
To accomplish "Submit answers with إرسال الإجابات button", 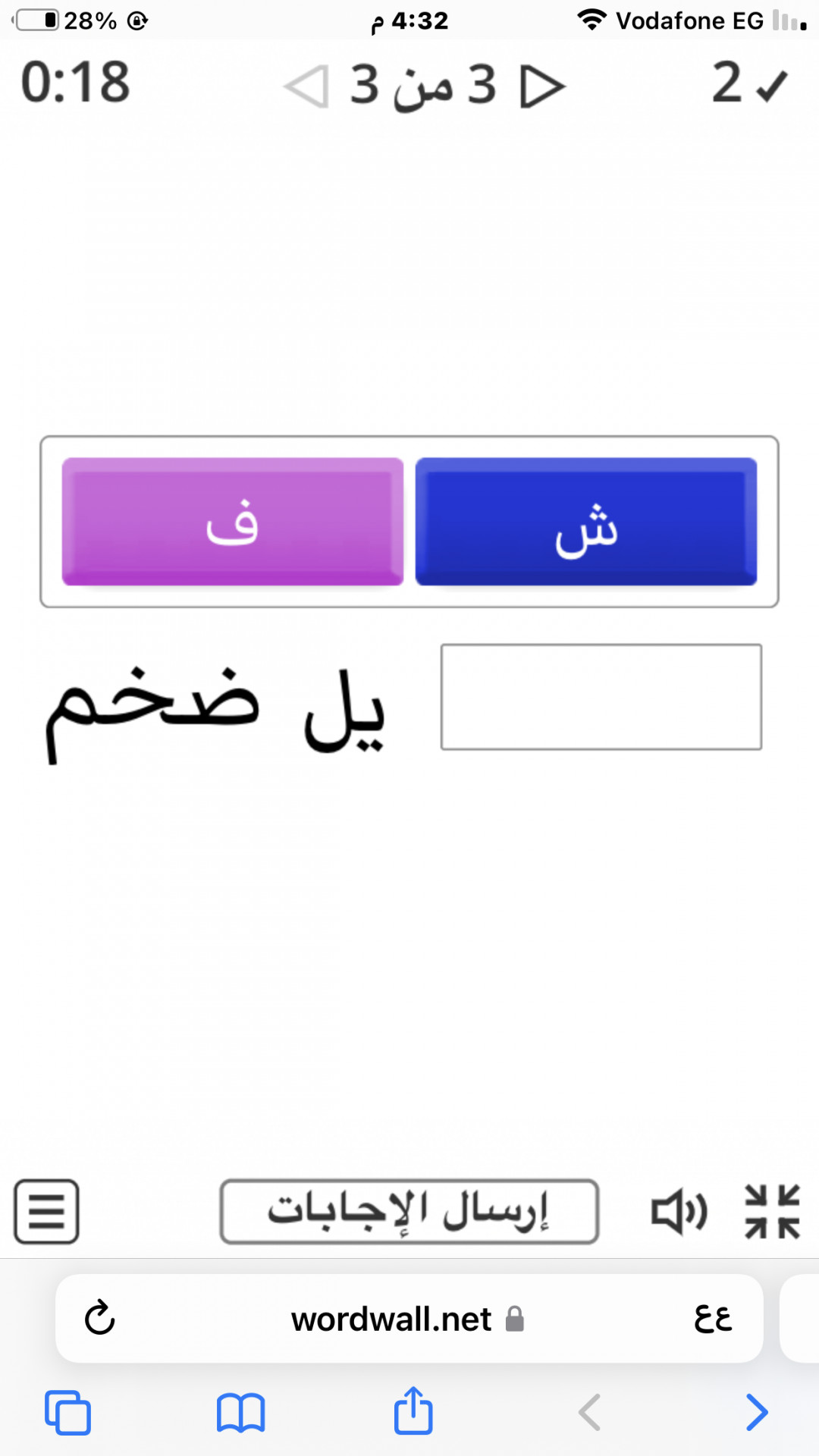I will click(x=409, y=1211).
